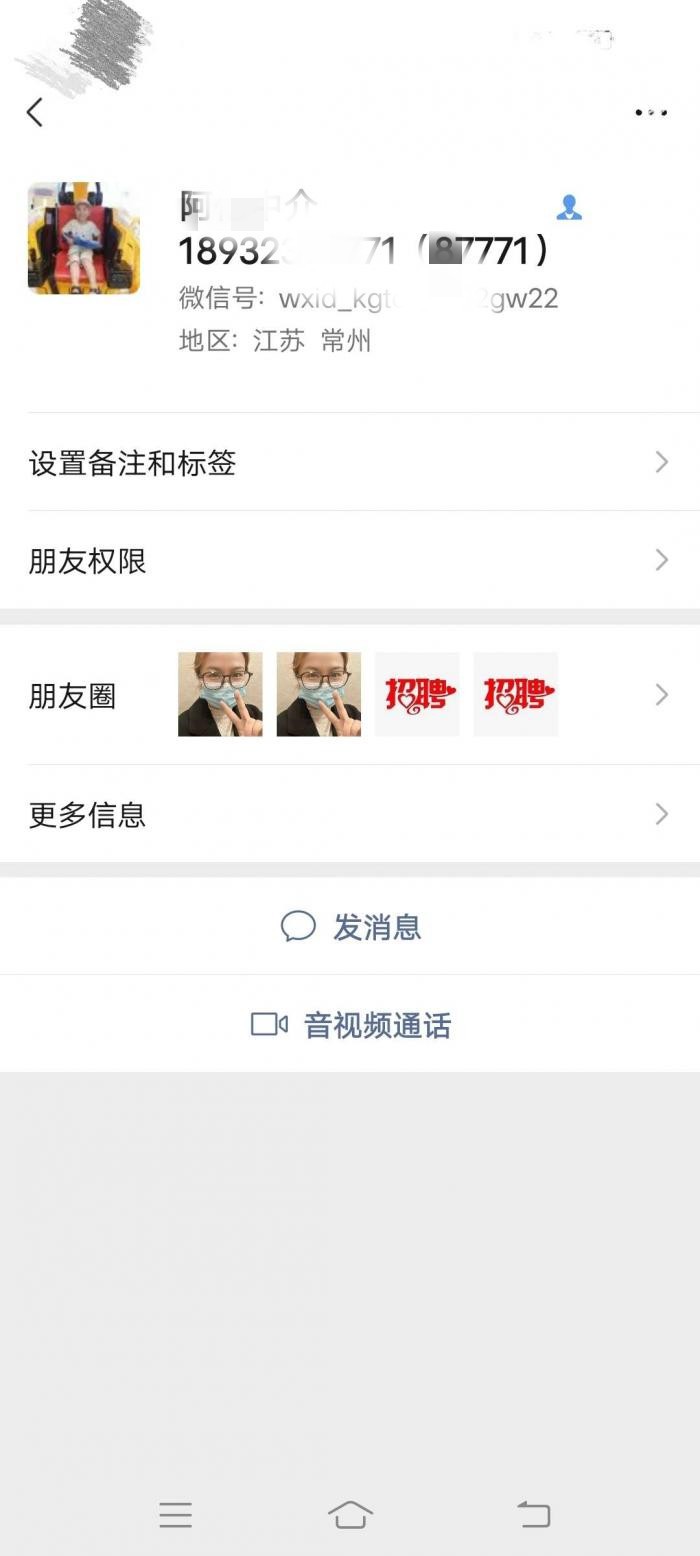Open the system recent apps menu
This screenshot has width=700, height=1556.
point(175,1515)
